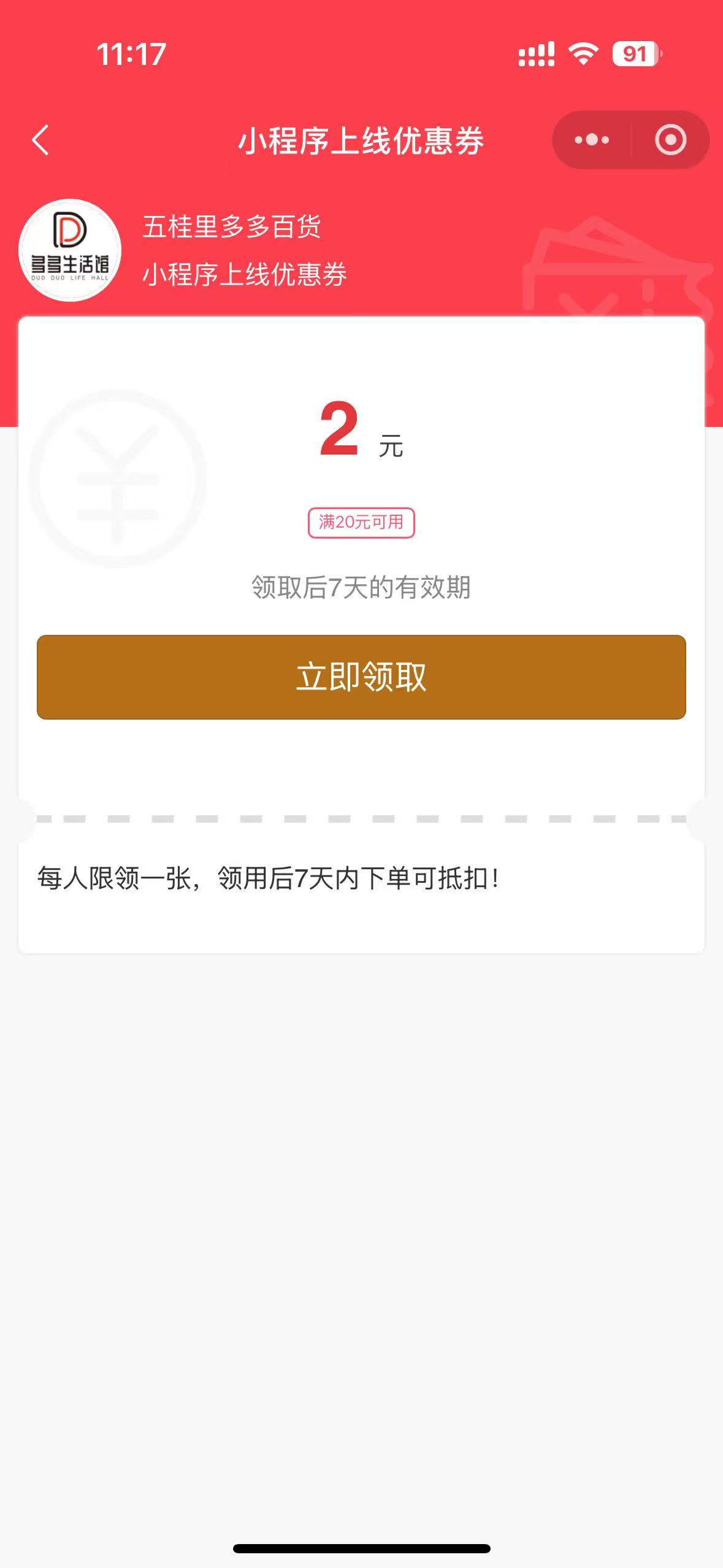Open the mini program three-dot menu
The height and width of the screenshot is (1568, 723).
tap(592, 140)
